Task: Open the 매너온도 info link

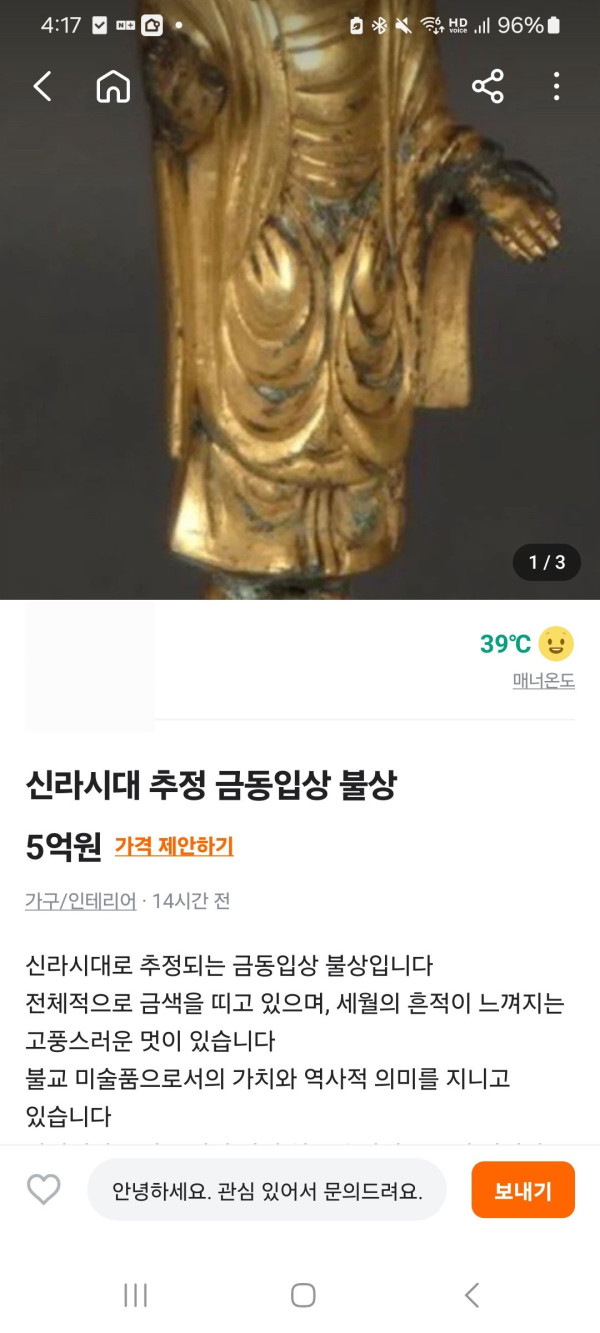Action: 543,681
